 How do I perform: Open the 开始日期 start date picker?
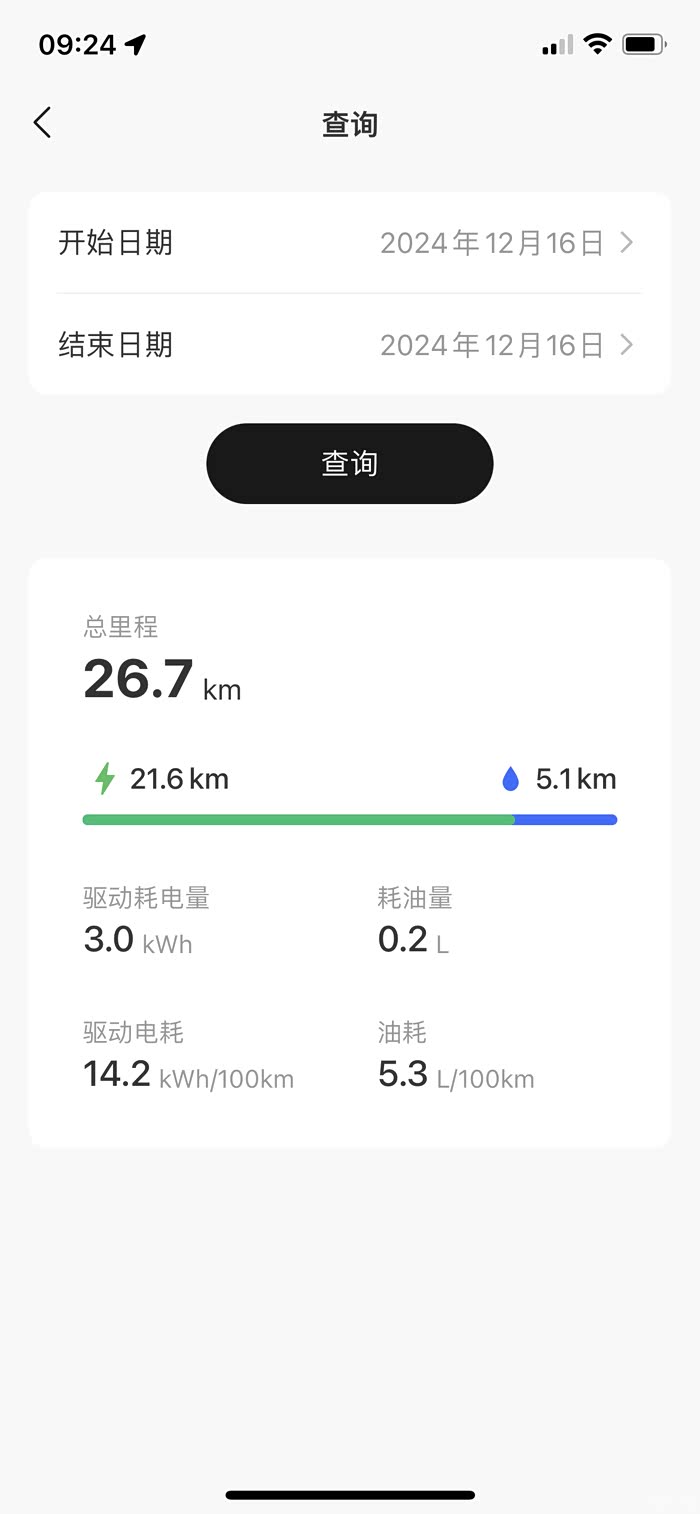[x=349, y=243]
